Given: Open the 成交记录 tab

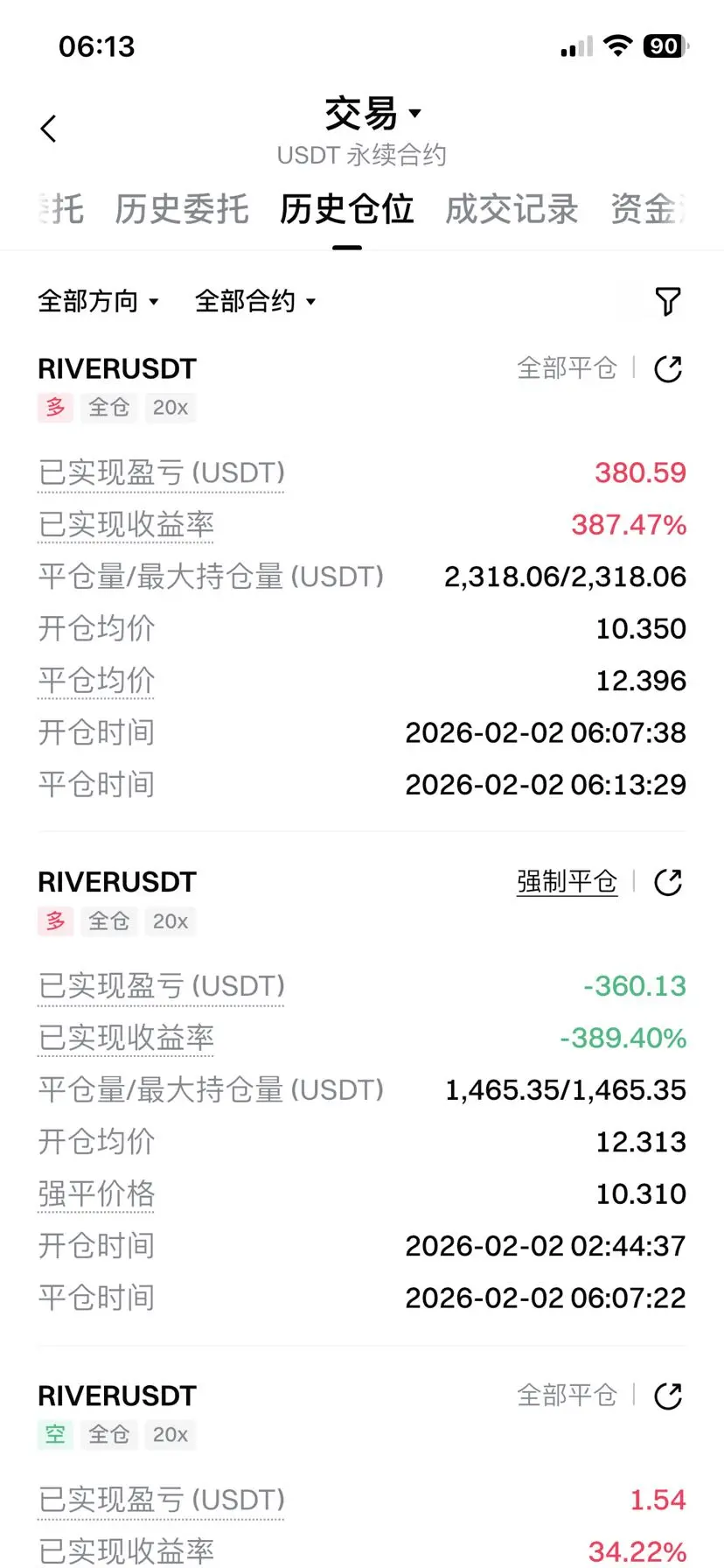Looking at the screenshot, I should [x=512, y=210].
